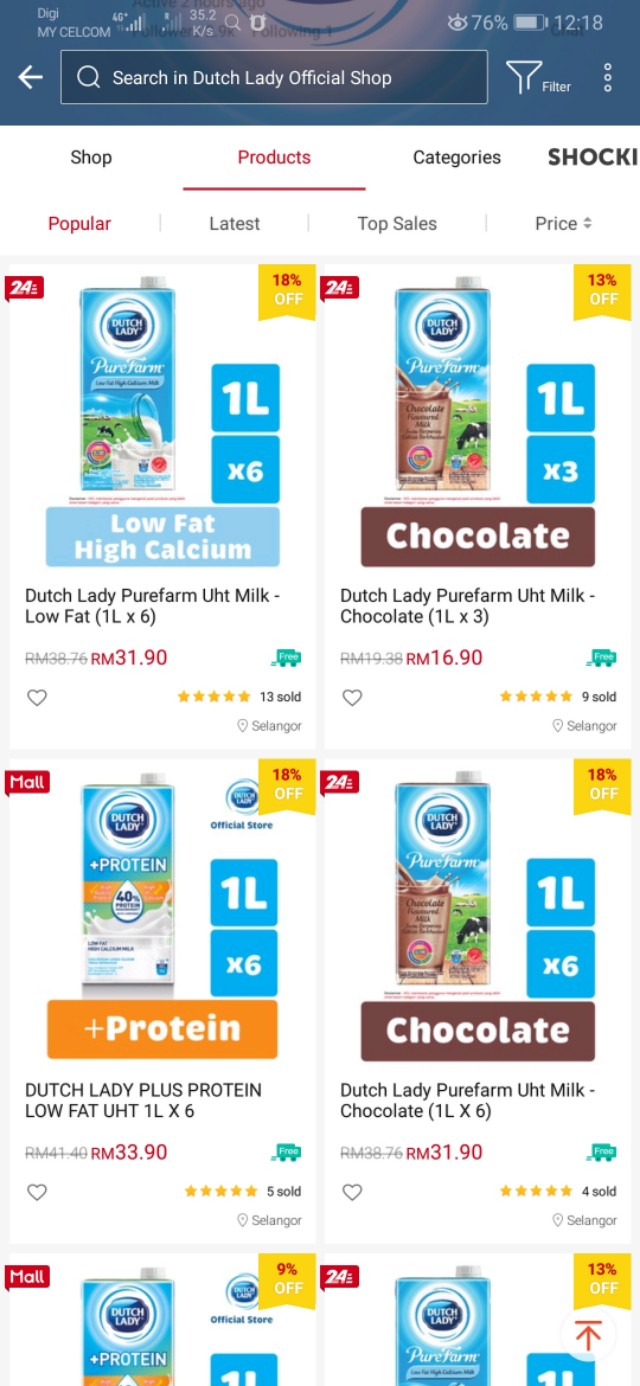
Task: Like the Plus Protein Low Fat item
Action: tap(37, 1192)
